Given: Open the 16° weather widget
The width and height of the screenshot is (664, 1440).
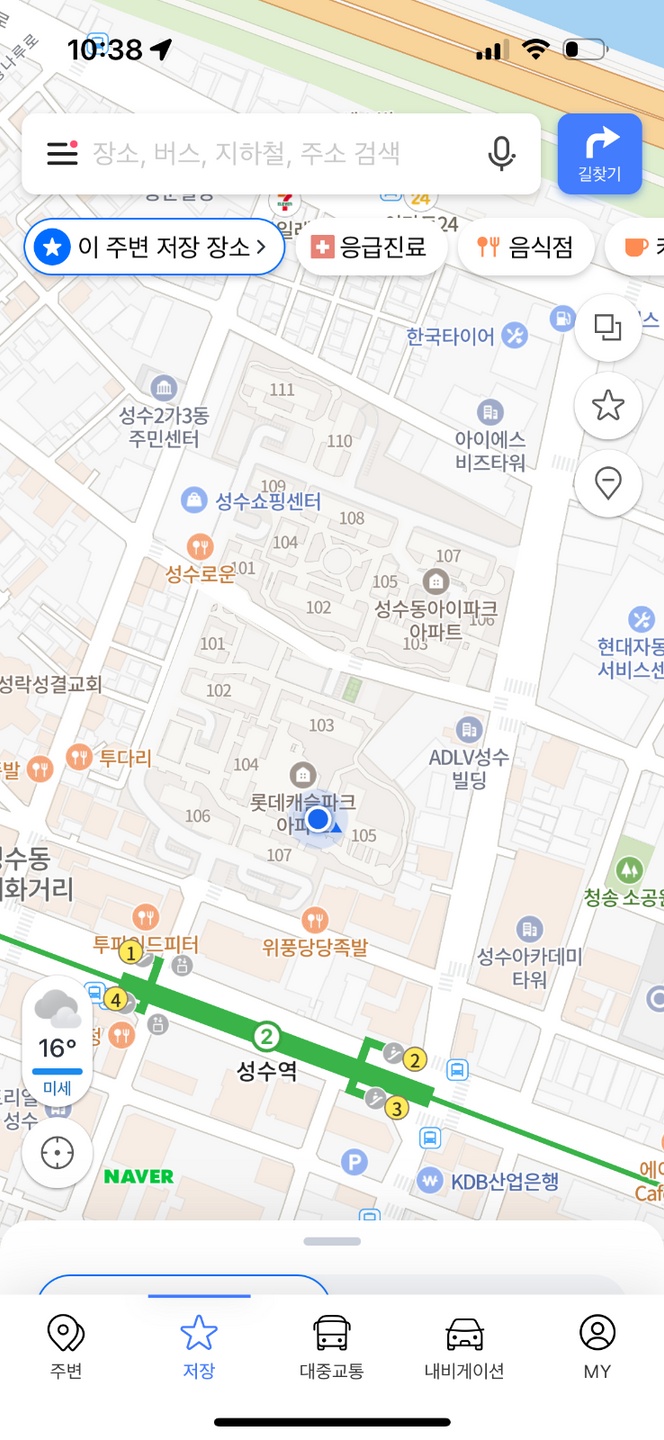Looking at the screenshot, I should pos(58,1042).
